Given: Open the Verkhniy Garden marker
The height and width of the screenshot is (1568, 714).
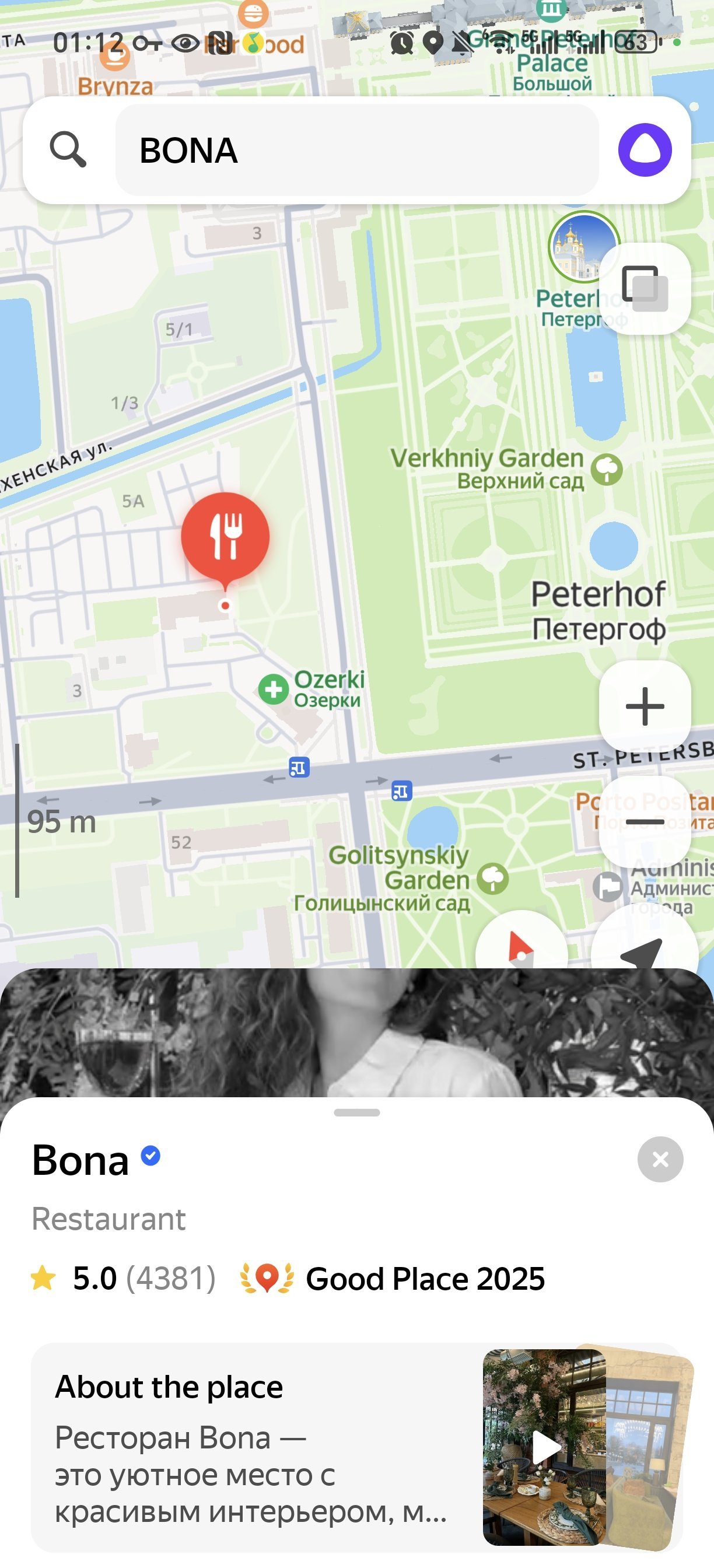Looking at the screenshot, I should tap(607, 470).
